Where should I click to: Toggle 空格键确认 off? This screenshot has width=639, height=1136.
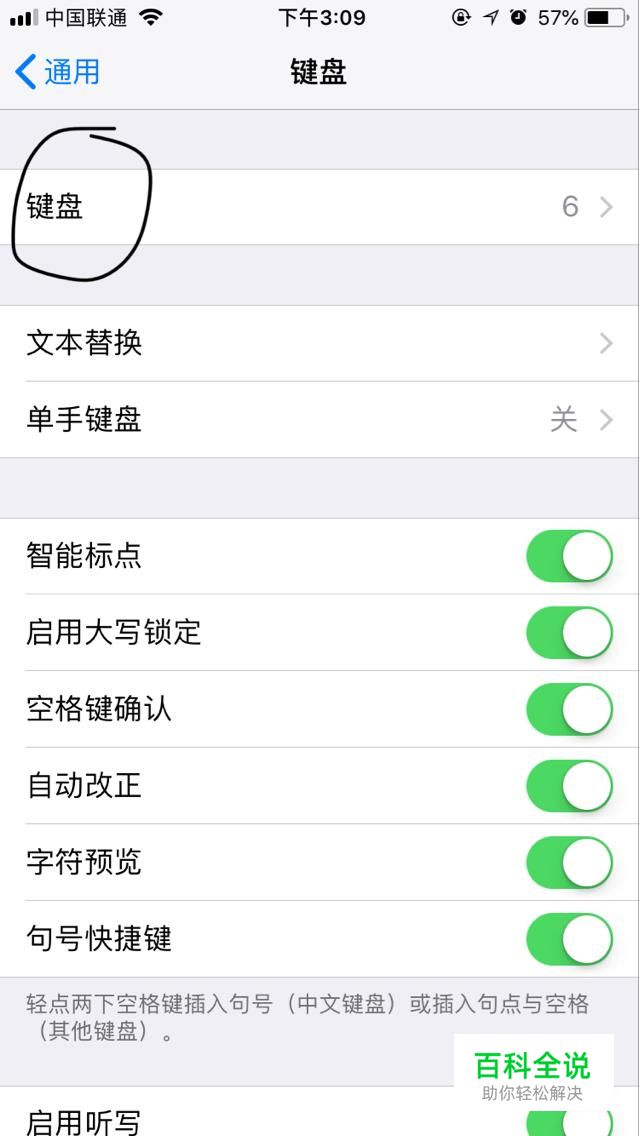point(569,709)
